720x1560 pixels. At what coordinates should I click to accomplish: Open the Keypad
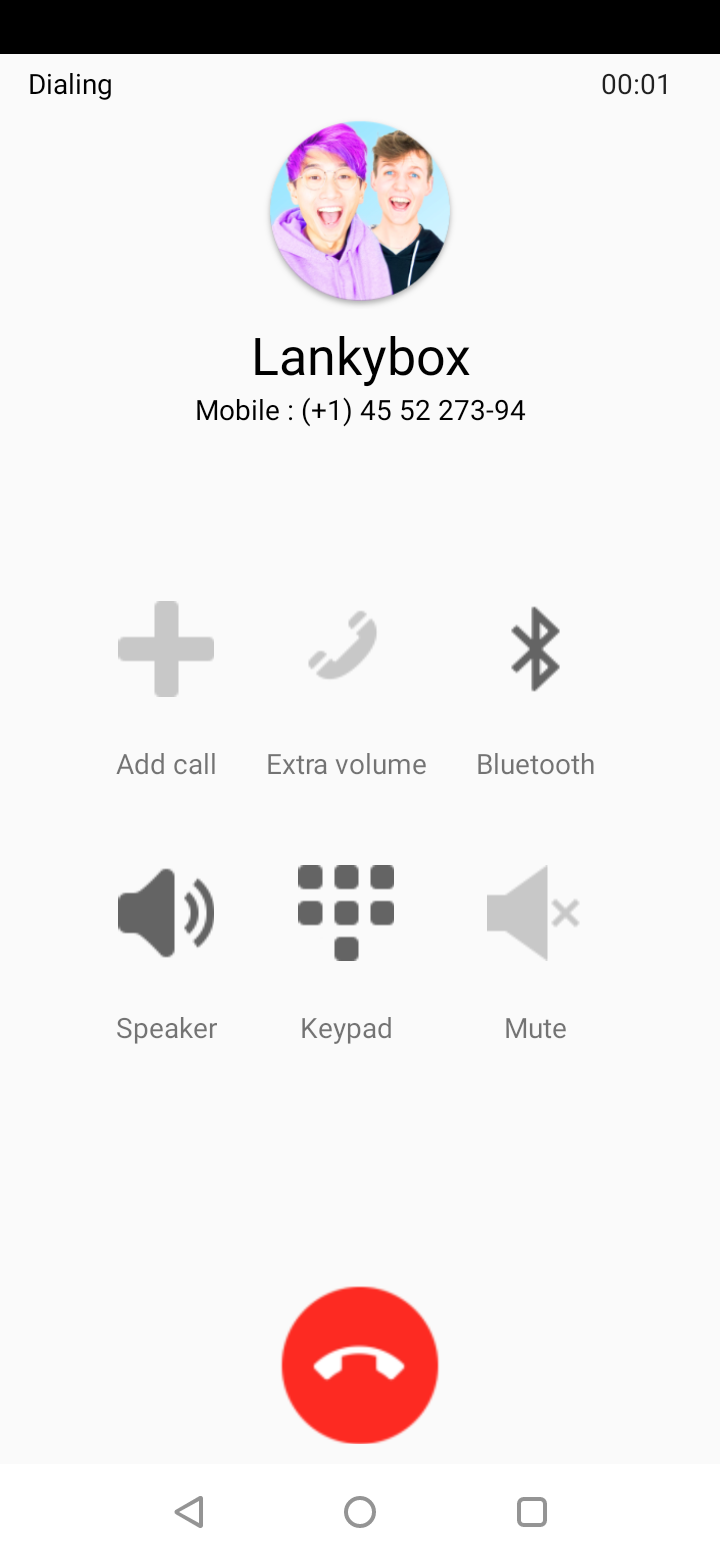(346, 912)
